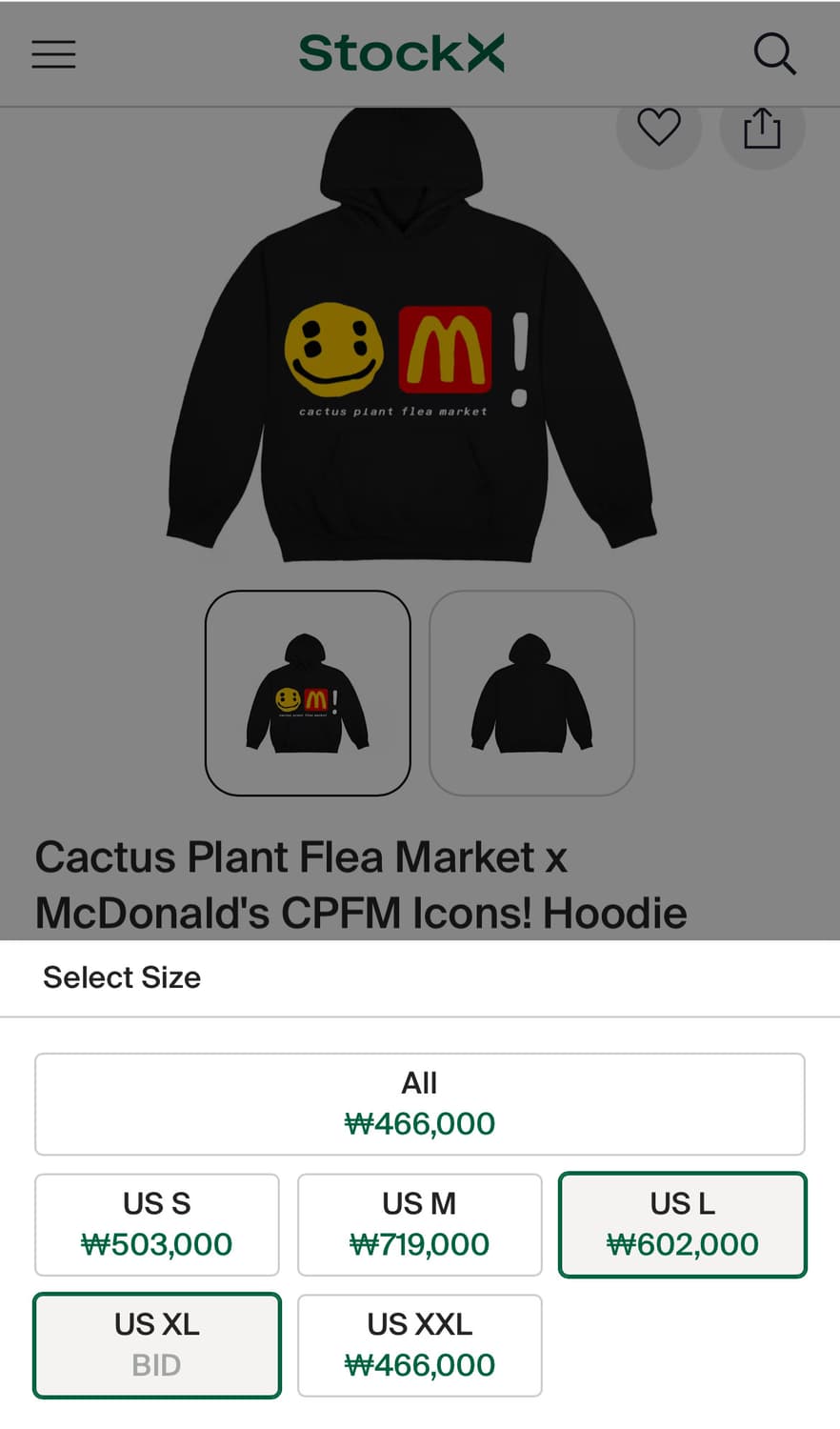Pick size US XXL priced ₩466,000
This screenshot has width=840, height=1429.
tap(419, 1345)
